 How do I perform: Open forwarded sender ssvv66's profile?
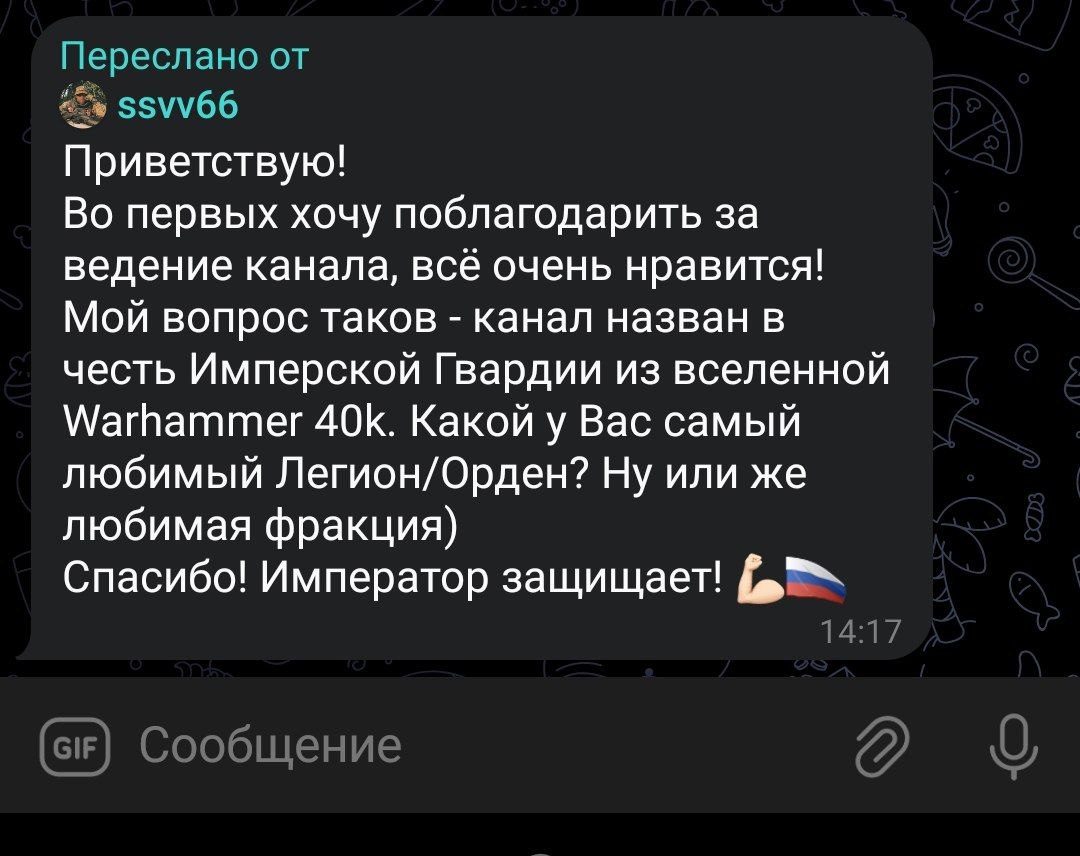pos(177,105)
